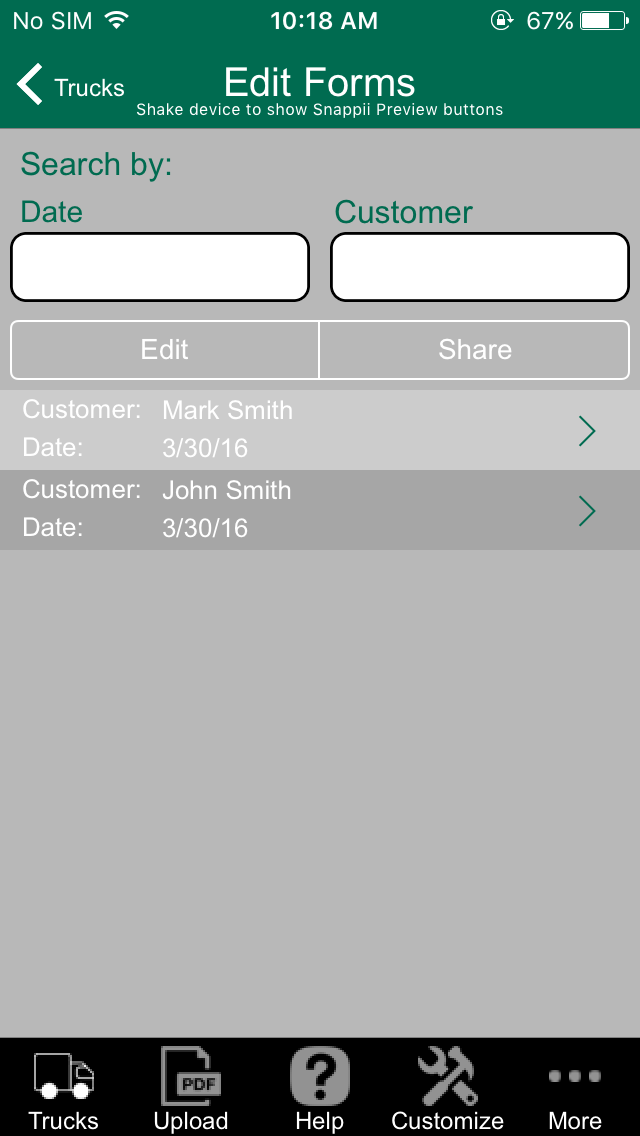Go back to Trucks
This screenshot has width=640, height=1136.
pyautogui.click(x=70, y=85)
